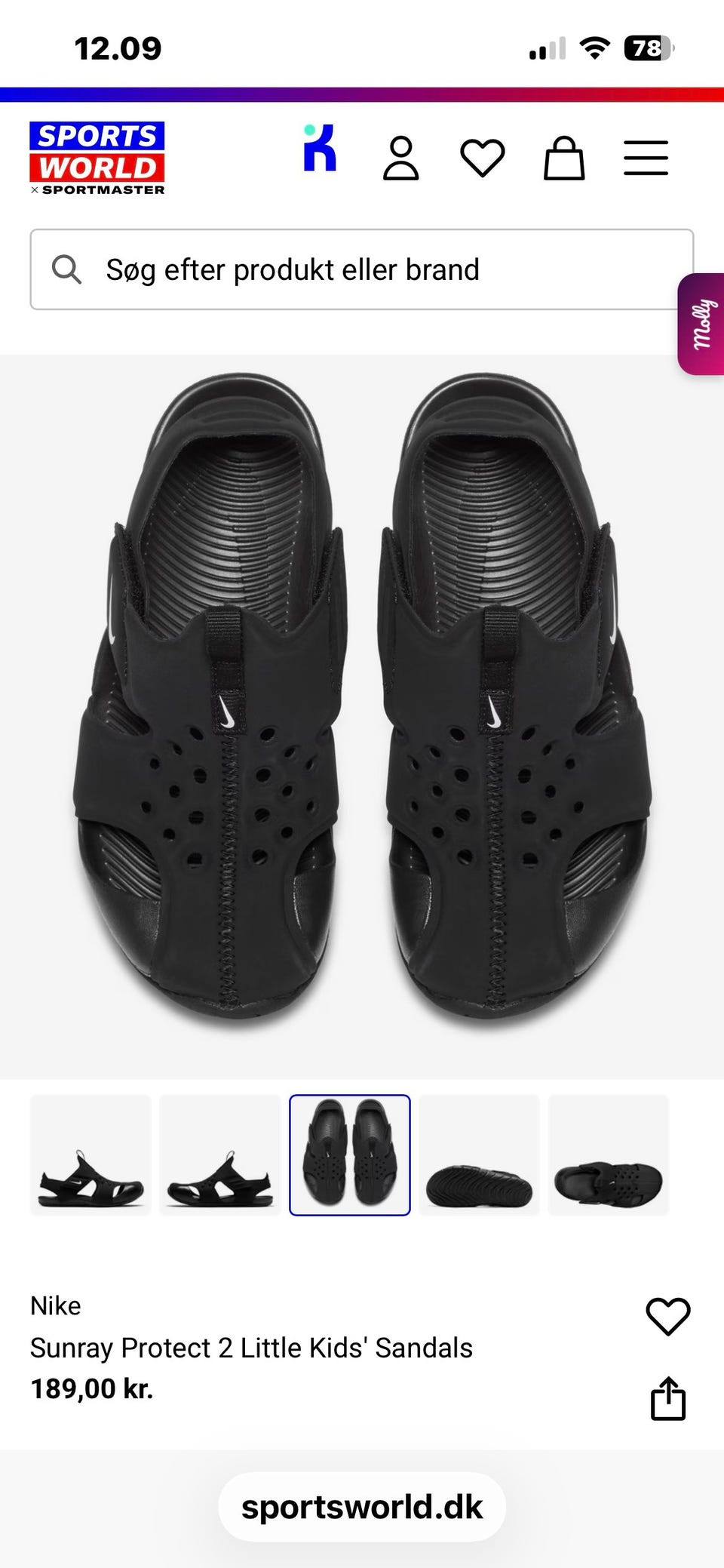Open the main sandal image
724x1568 pixels.
362,716
